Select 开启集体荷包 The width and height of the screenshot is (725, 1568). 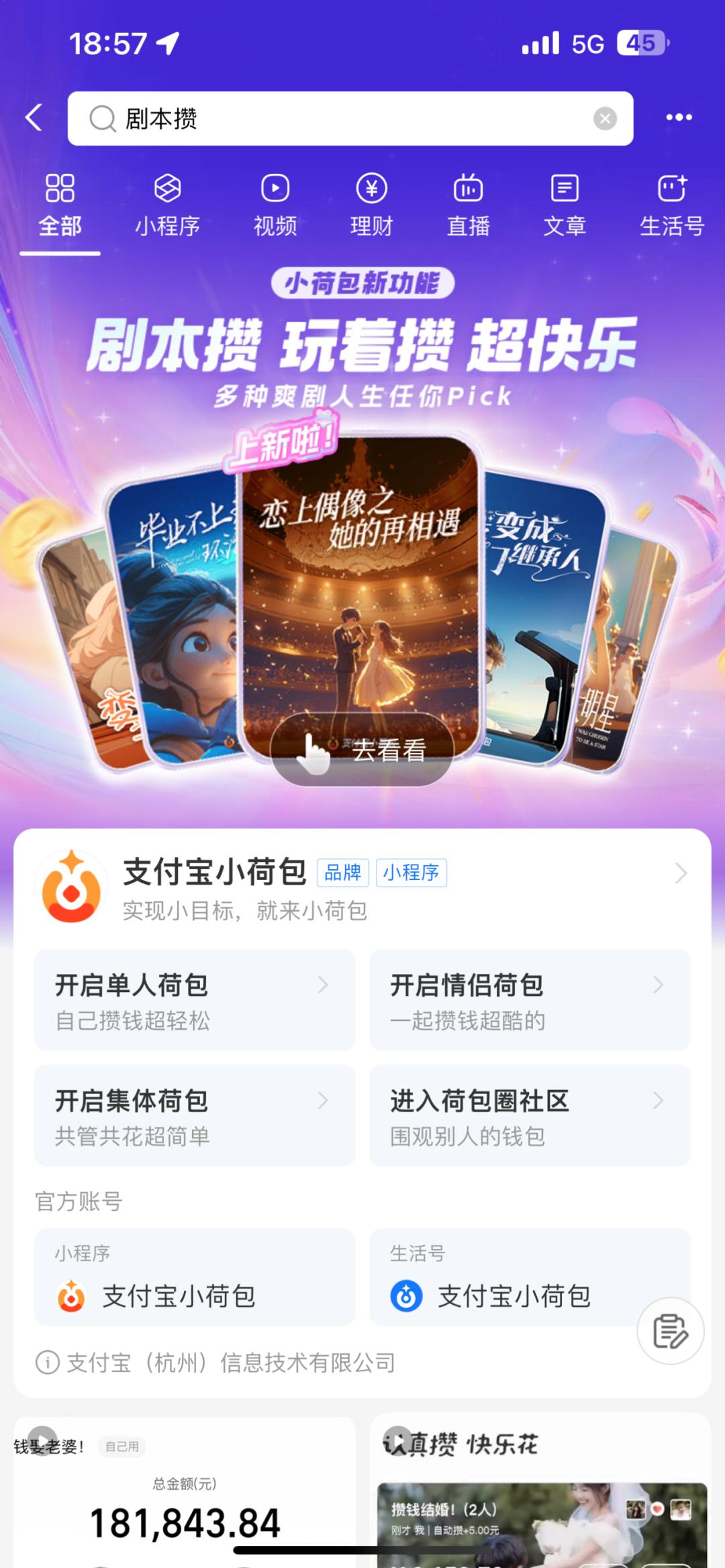tap(194, 1116)
